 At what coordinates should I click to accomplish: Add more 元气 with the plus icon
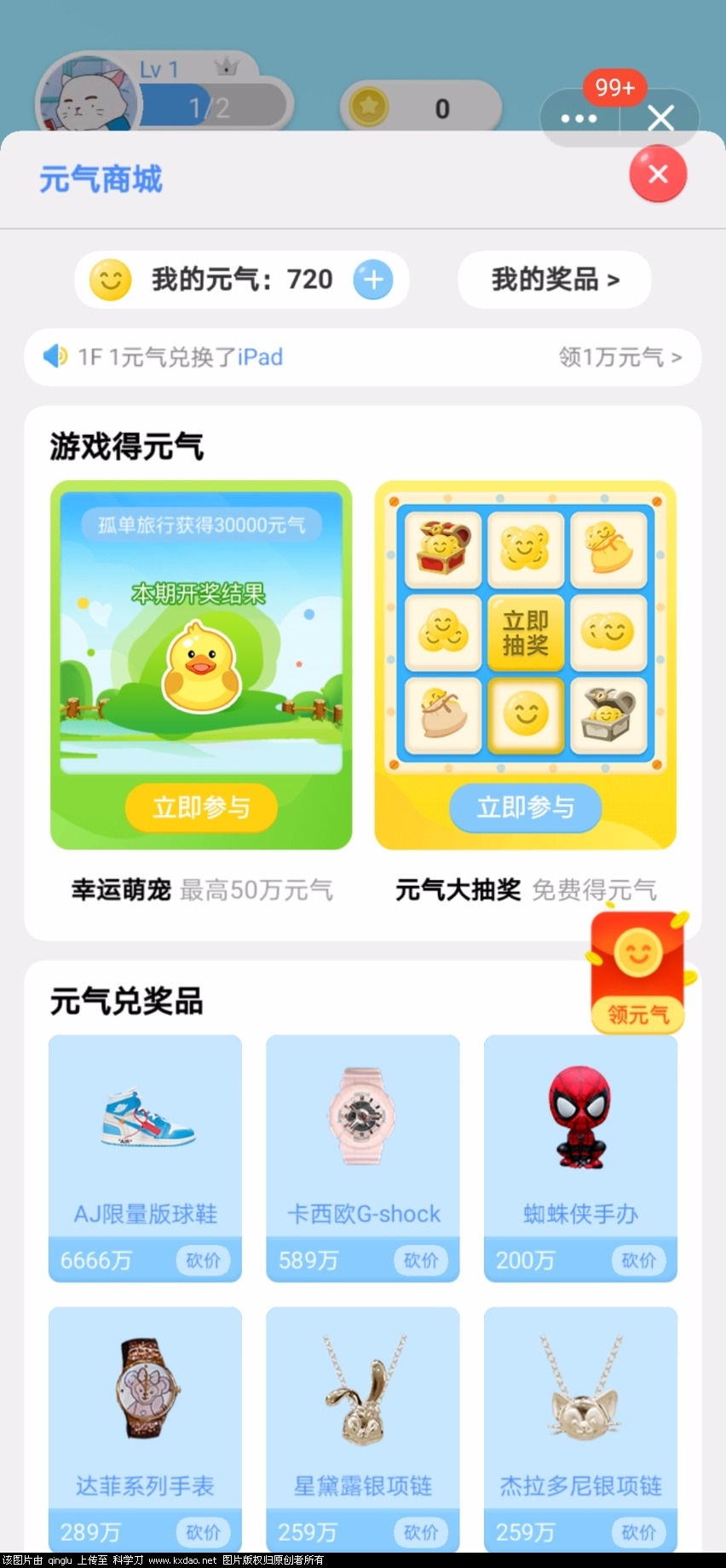(x=373, y=280)
